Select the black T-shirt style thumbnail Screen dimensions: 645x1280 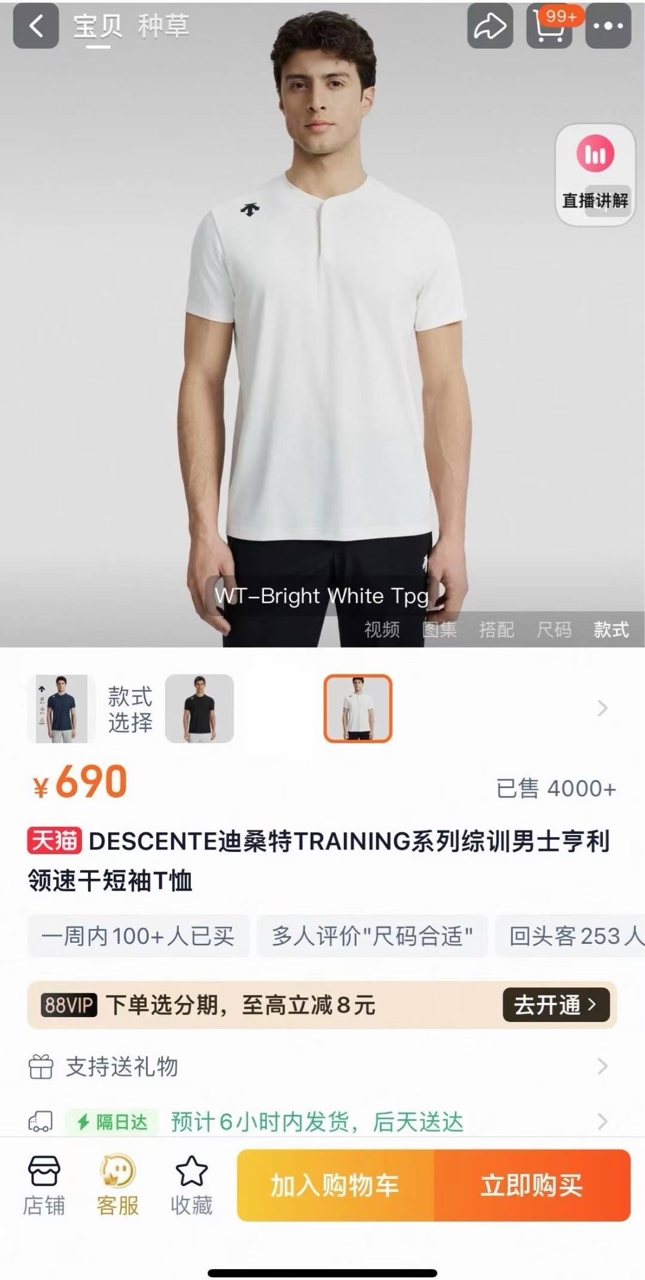point(199,708)
